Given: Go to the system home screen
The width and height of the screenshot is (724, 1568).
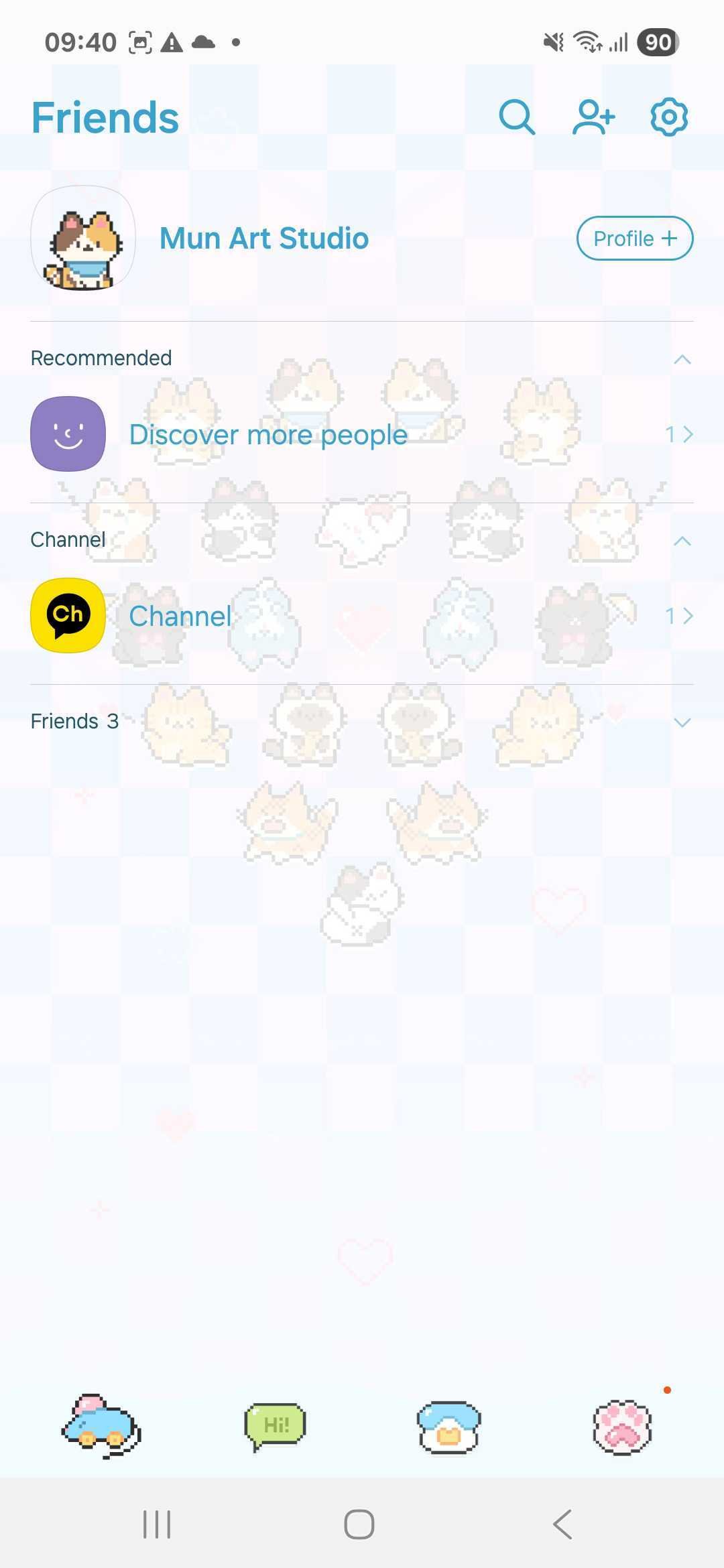Looking at the screenshot, I should (x=359, y=1524).
